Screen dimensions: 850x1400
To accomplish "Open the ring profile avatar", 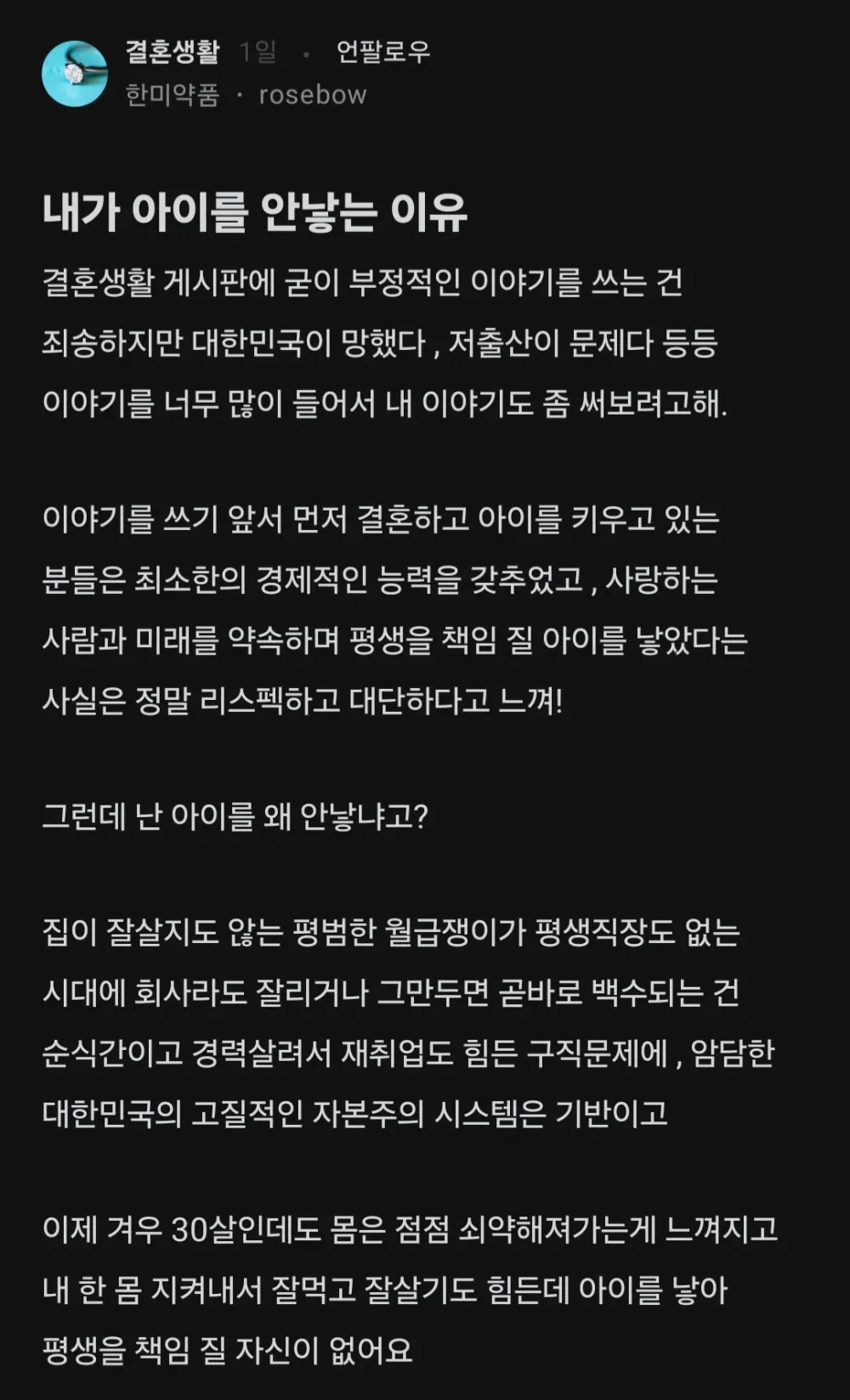I will point(75,74).
